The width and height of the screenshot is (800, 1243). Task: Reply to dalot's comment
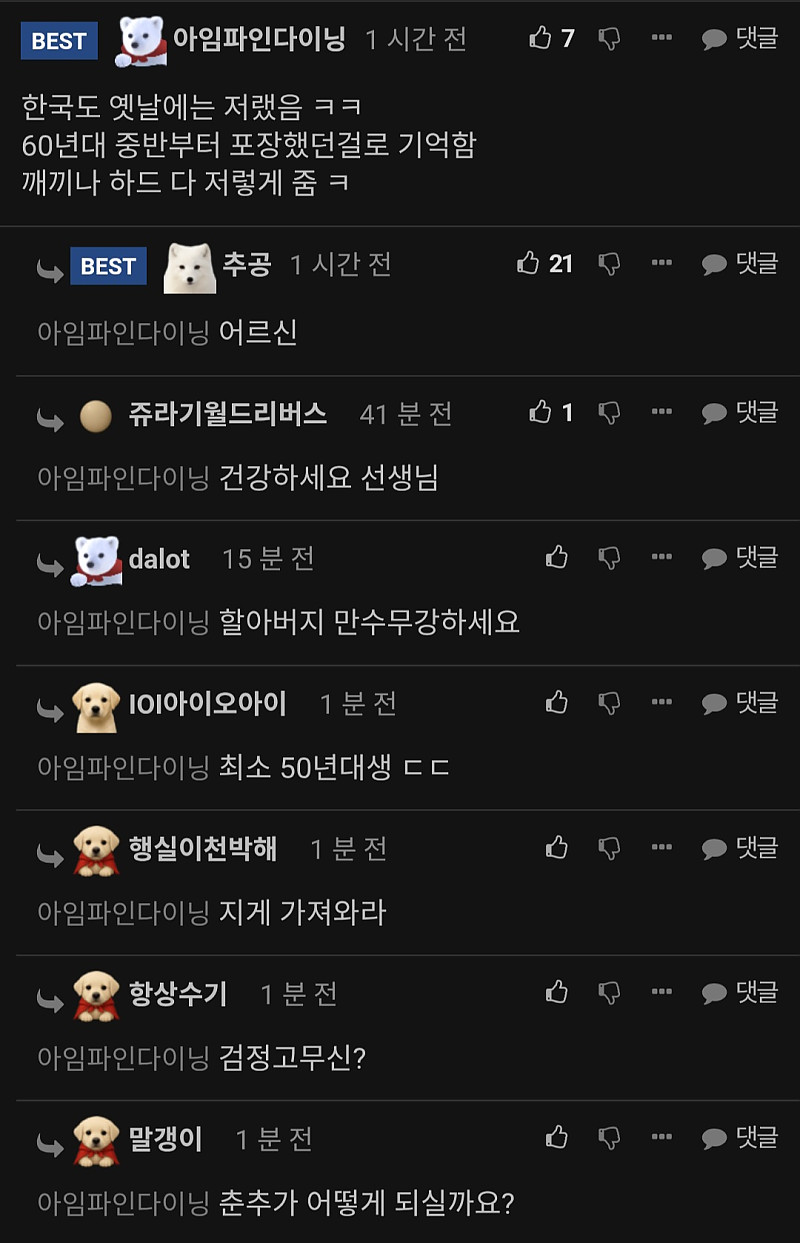pos(739,557)
